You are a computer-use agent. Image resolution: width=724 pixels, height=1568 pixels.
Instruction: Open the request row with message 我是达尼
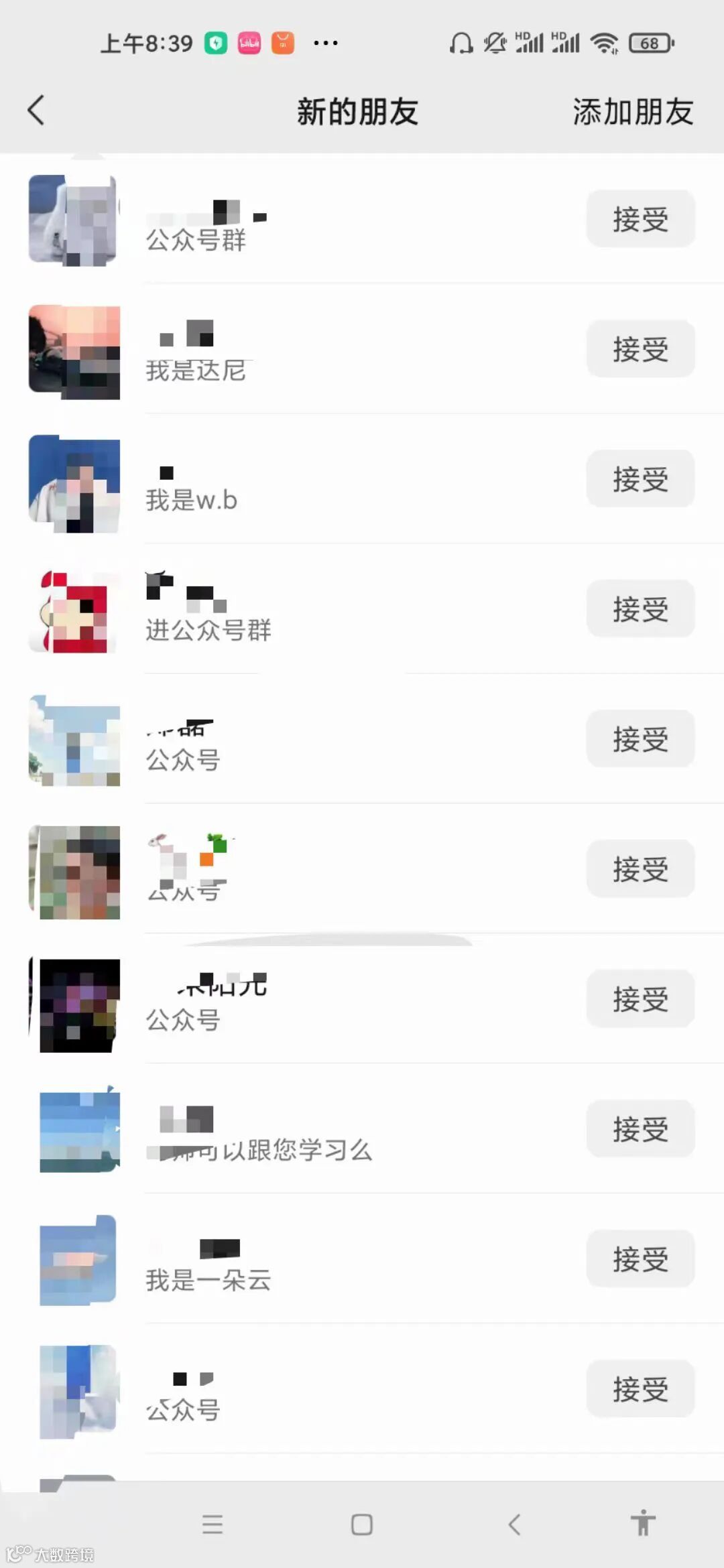click(335, 352)
